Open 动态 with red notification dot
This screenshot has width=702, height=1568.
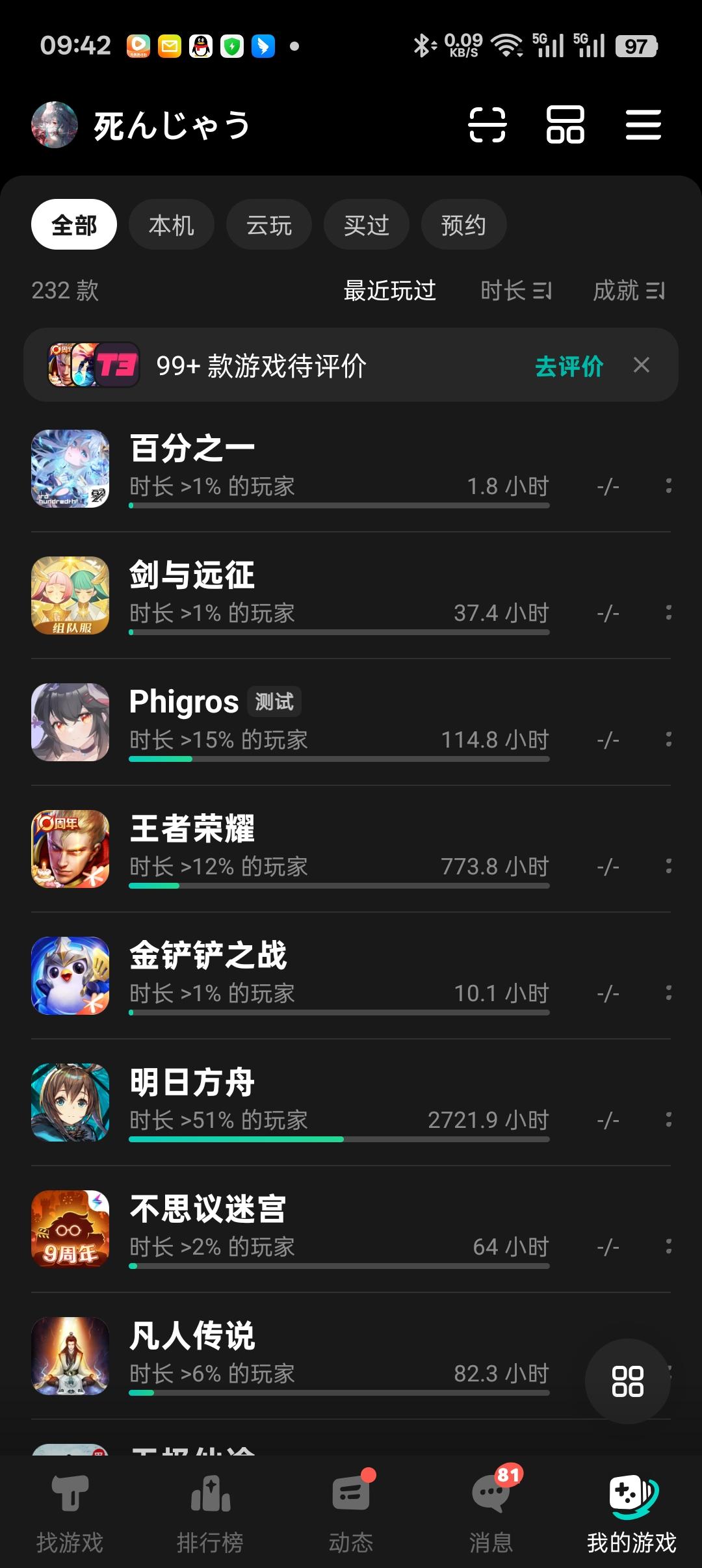[351, 1508]
